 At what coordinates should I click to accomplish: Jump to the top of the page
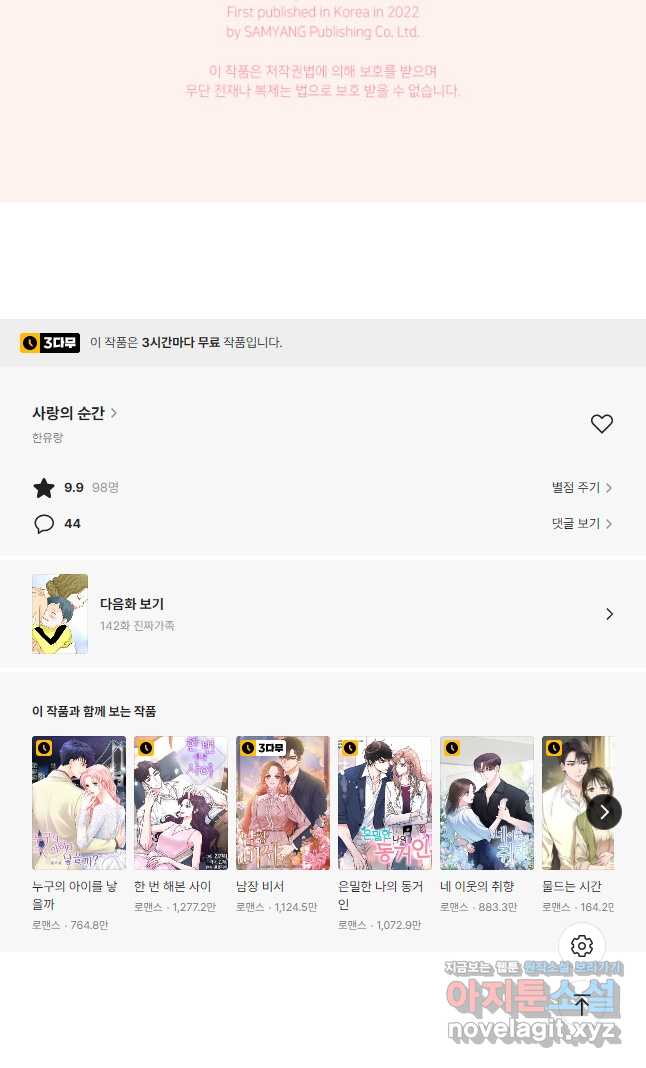pyautogui.click(x=582, y=1004)
